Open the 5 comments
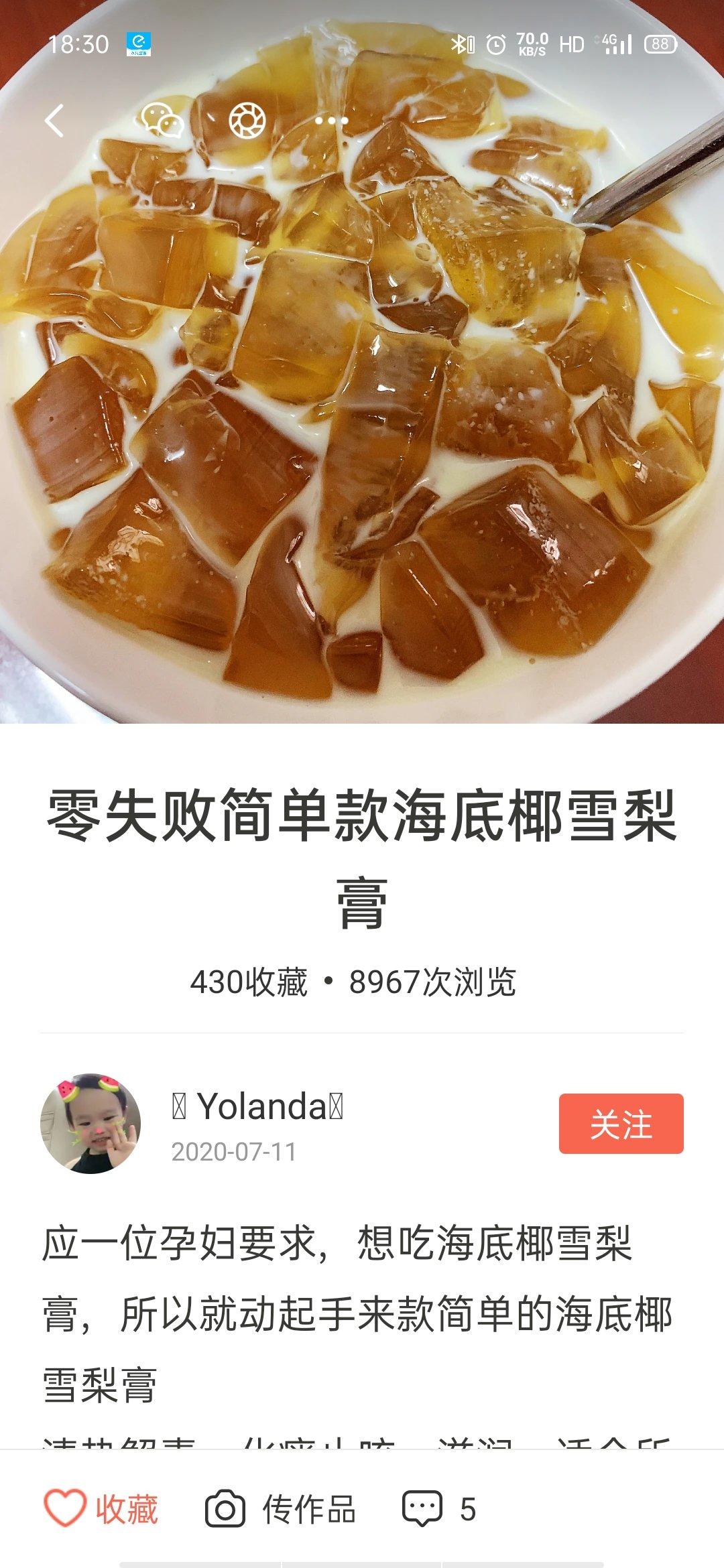This screenshot has width=724, height=1568. click(439, 1509)
